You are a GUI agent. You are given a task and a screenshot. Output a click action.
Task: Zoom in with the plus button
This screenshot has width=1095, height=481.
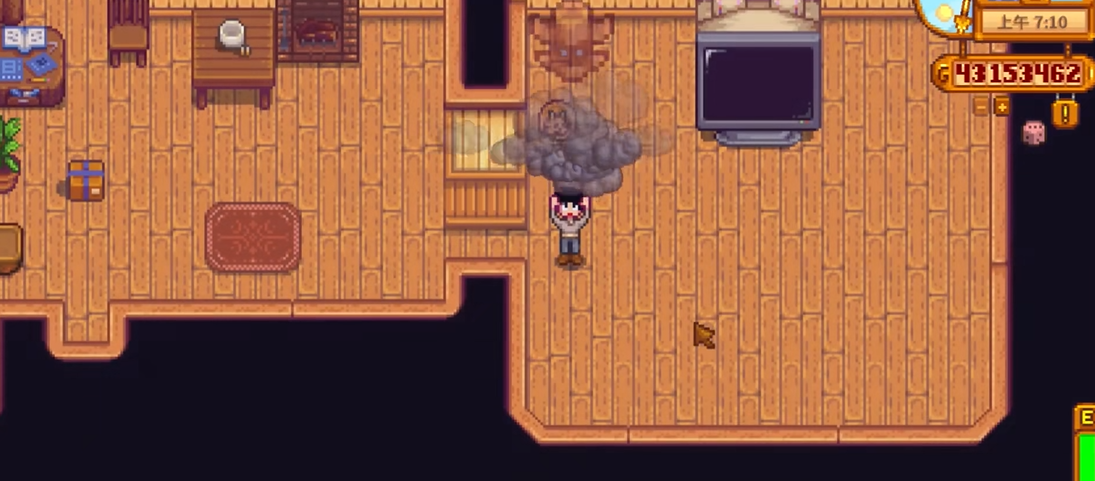coord(1001,105)
